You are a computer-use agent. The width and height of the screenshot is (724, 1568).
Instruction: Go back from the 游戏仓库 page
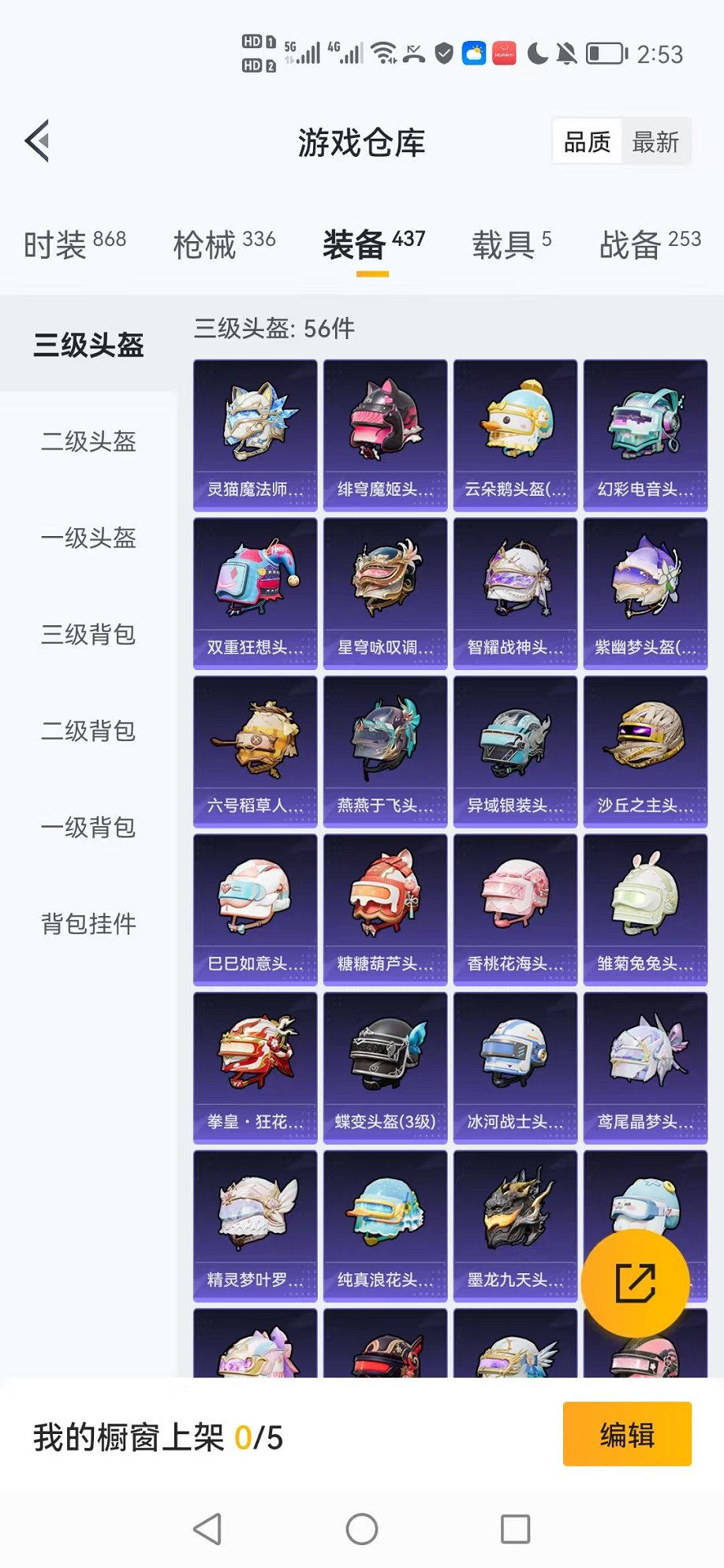click(38, 142)
